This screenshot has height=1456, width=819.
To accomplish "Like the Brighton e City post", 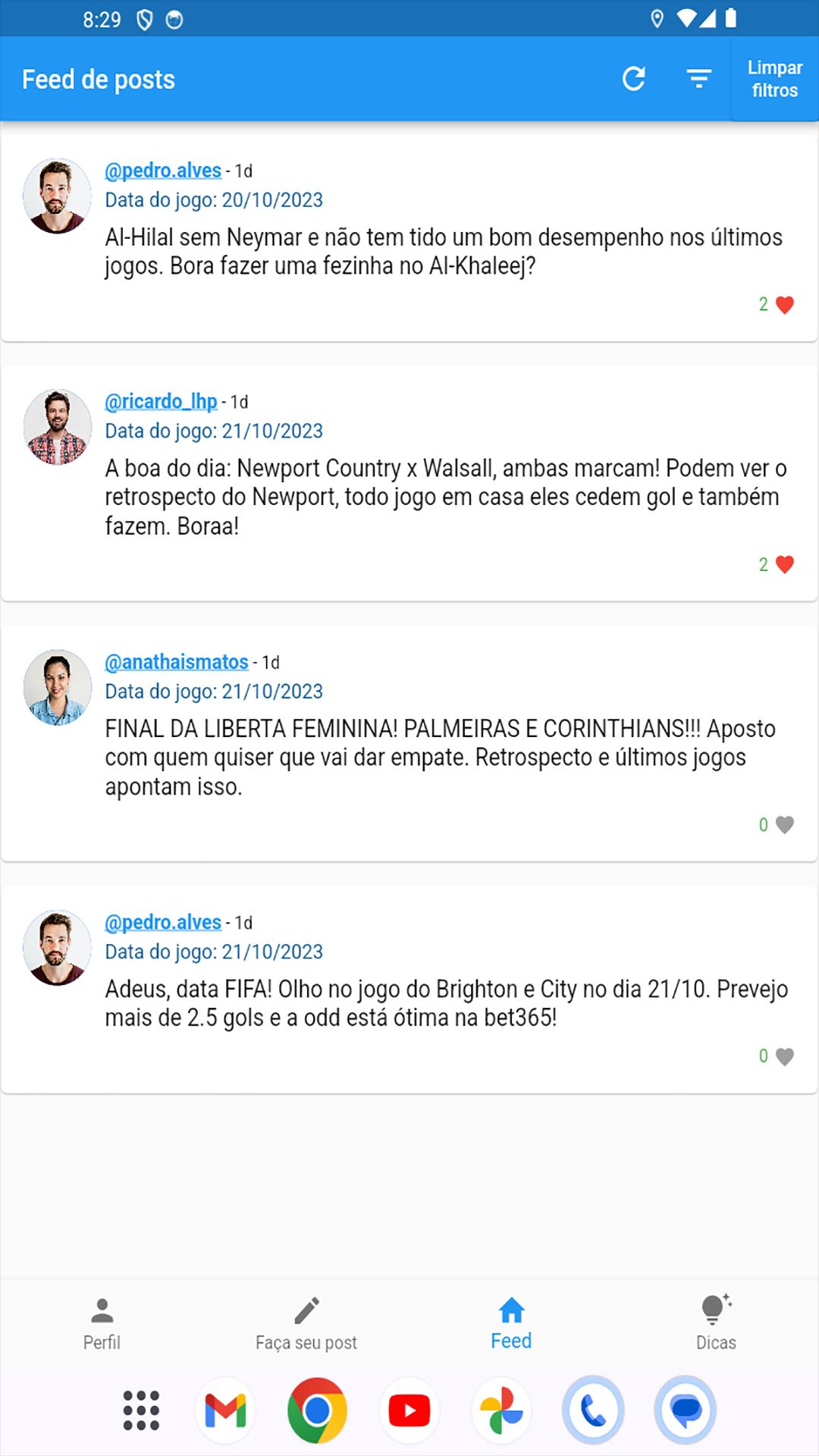I will 785,1056.
